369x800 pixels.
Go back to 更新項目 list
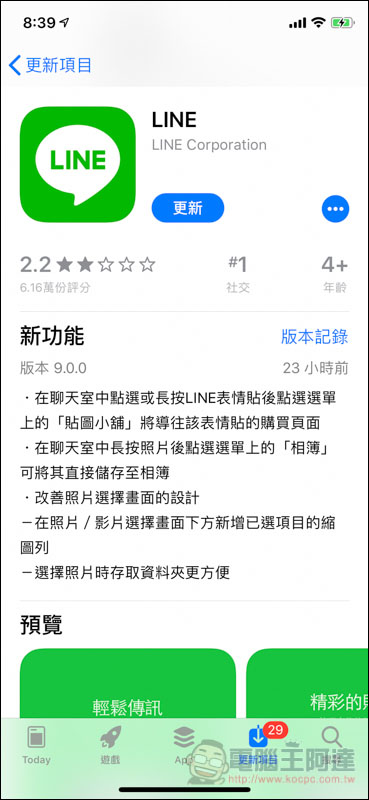tap(50, 65)
